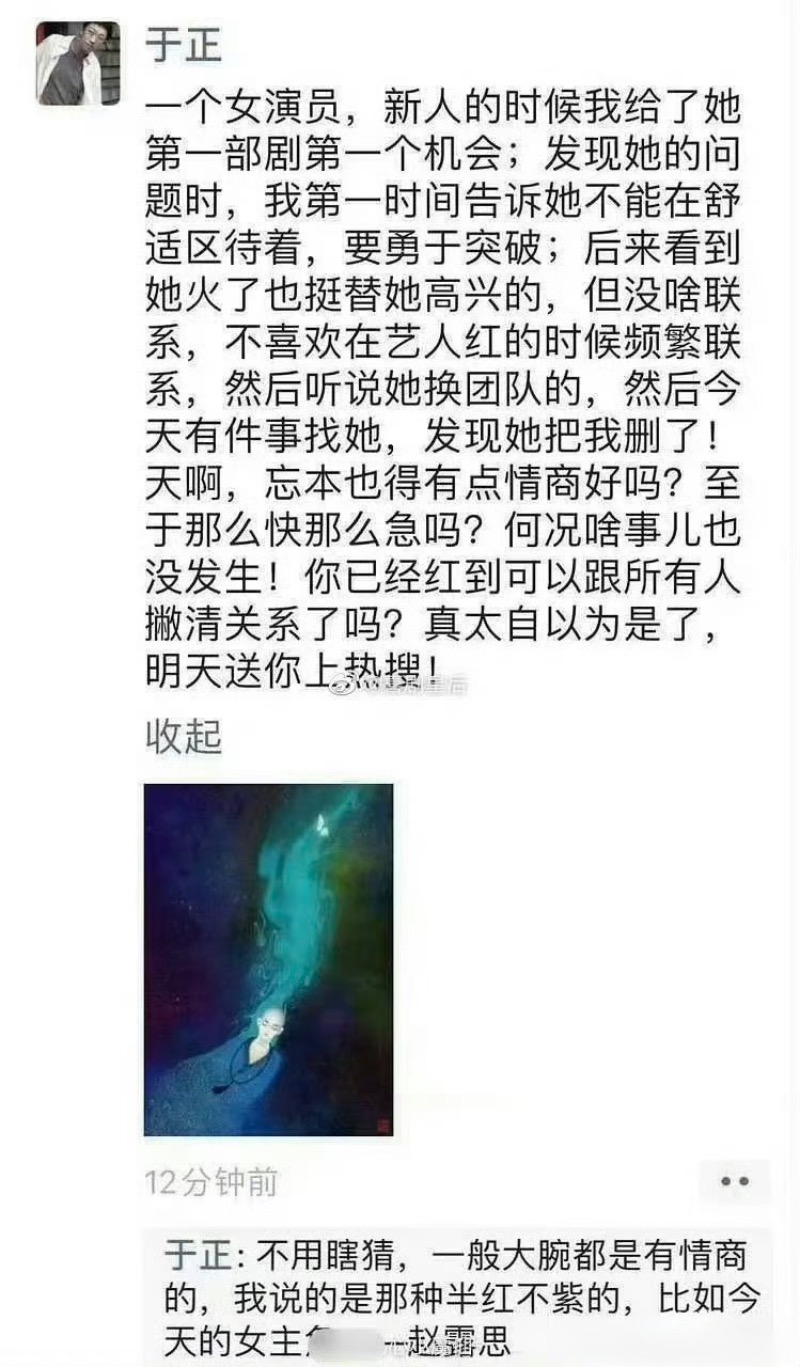Image resolution: width=800 pixels, height=1367 pixels.
Task: Open 于正's profile picture
Action: pyautogui.click(x=78, y=63)
